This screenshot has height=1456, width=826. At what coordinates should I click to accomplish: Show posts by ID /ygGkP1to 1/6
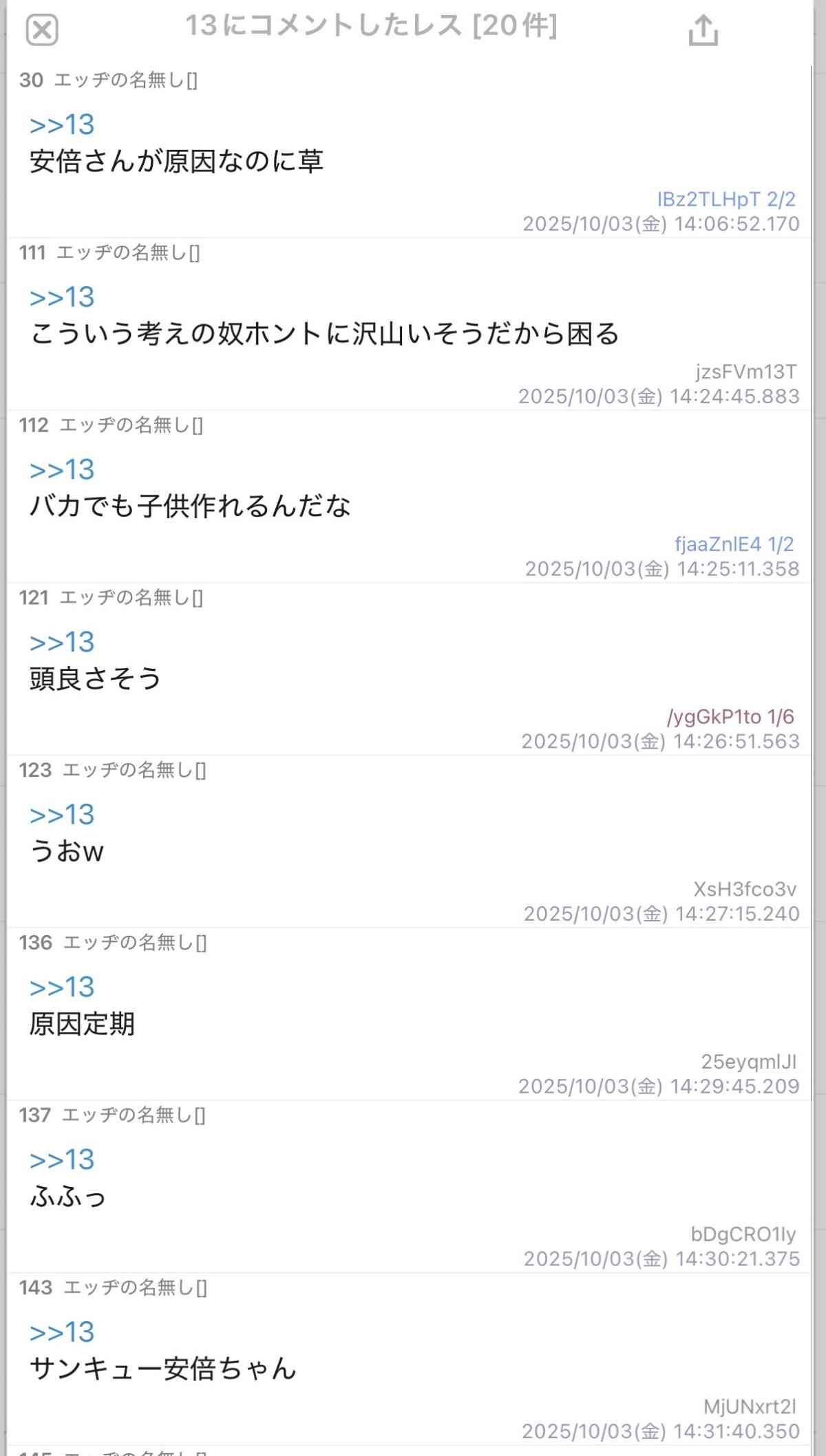click(730, 717)
